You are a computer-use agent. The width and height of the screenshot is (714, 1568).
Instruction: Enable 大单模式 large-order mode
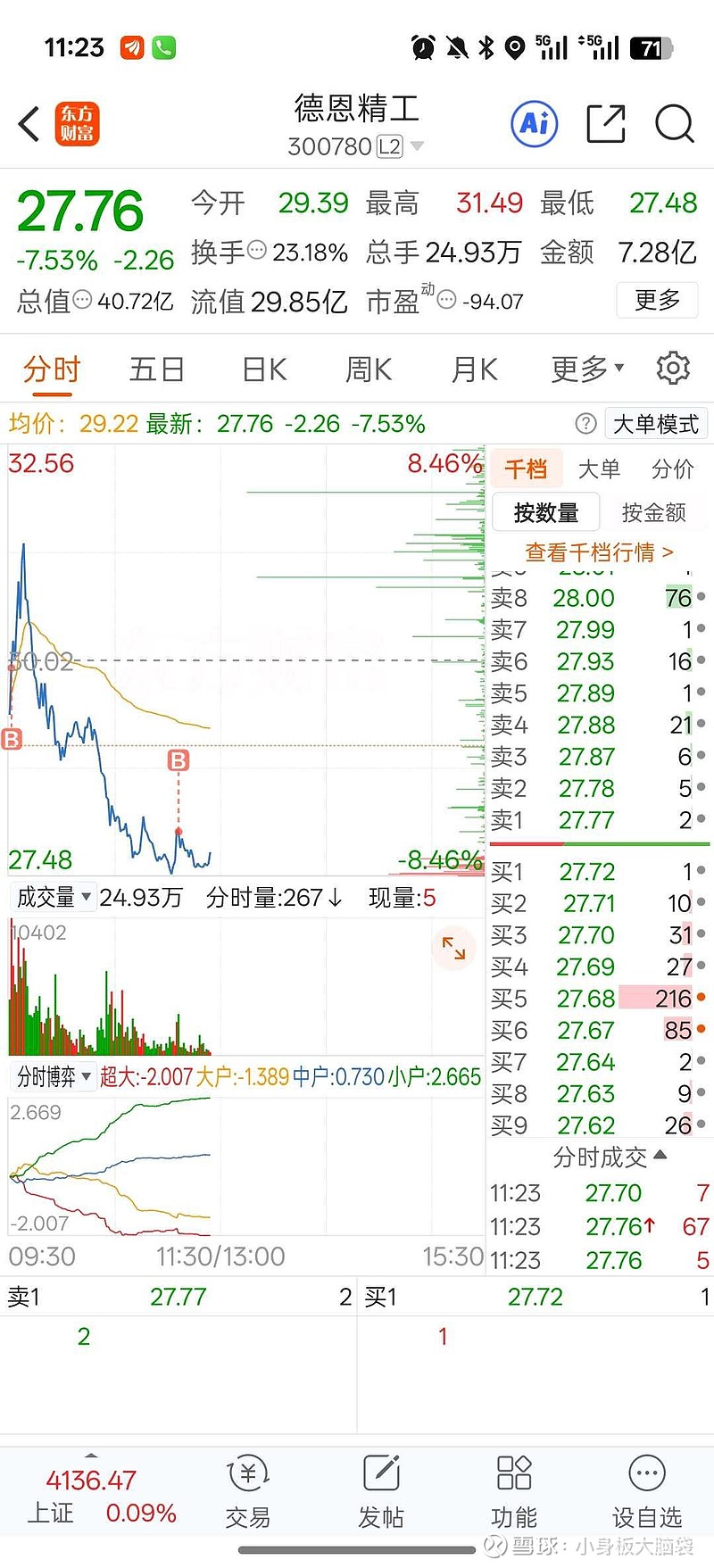pos(656,423)
